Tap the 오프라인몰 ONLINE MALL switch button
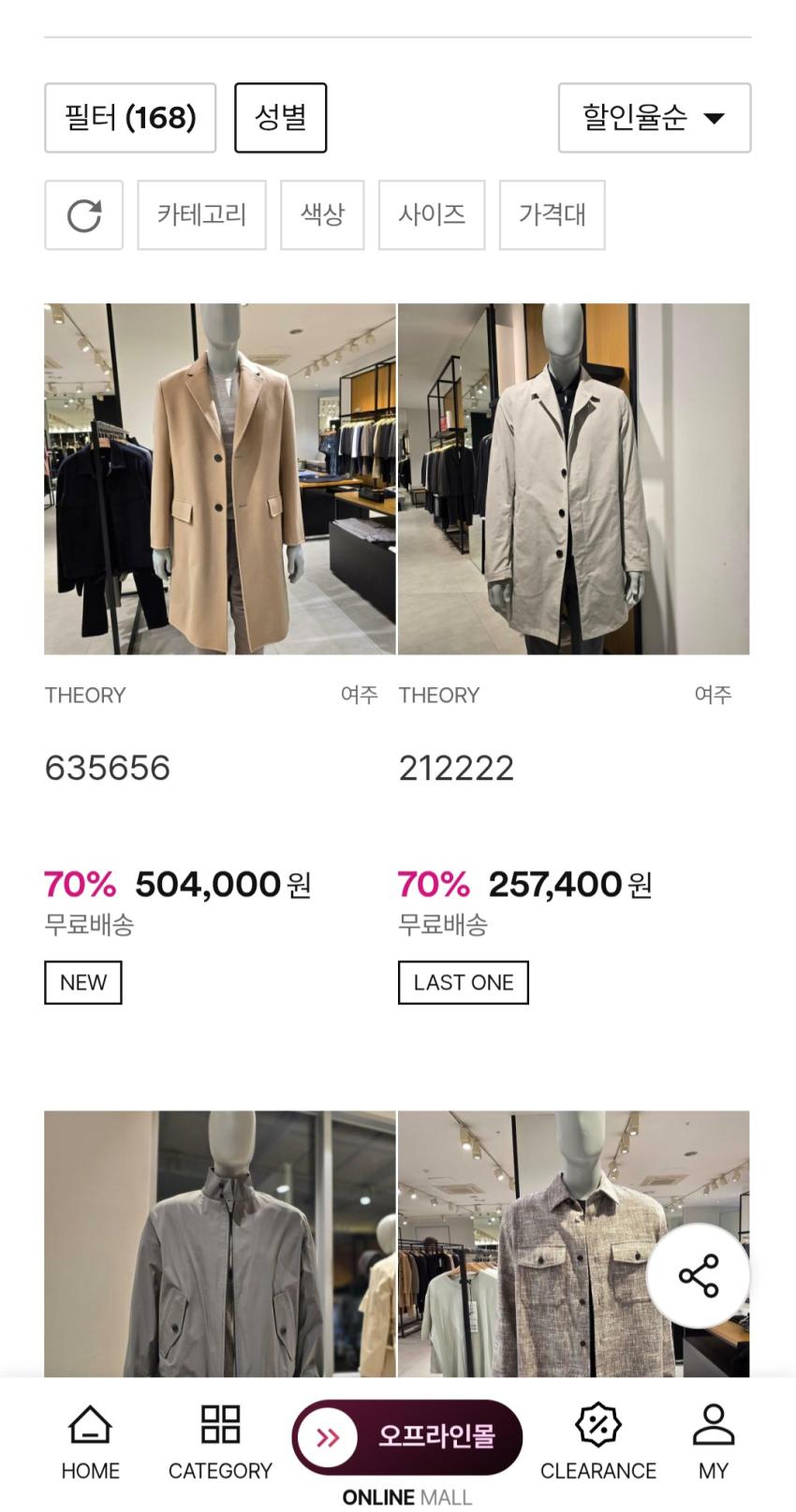 pos(407,1438)
